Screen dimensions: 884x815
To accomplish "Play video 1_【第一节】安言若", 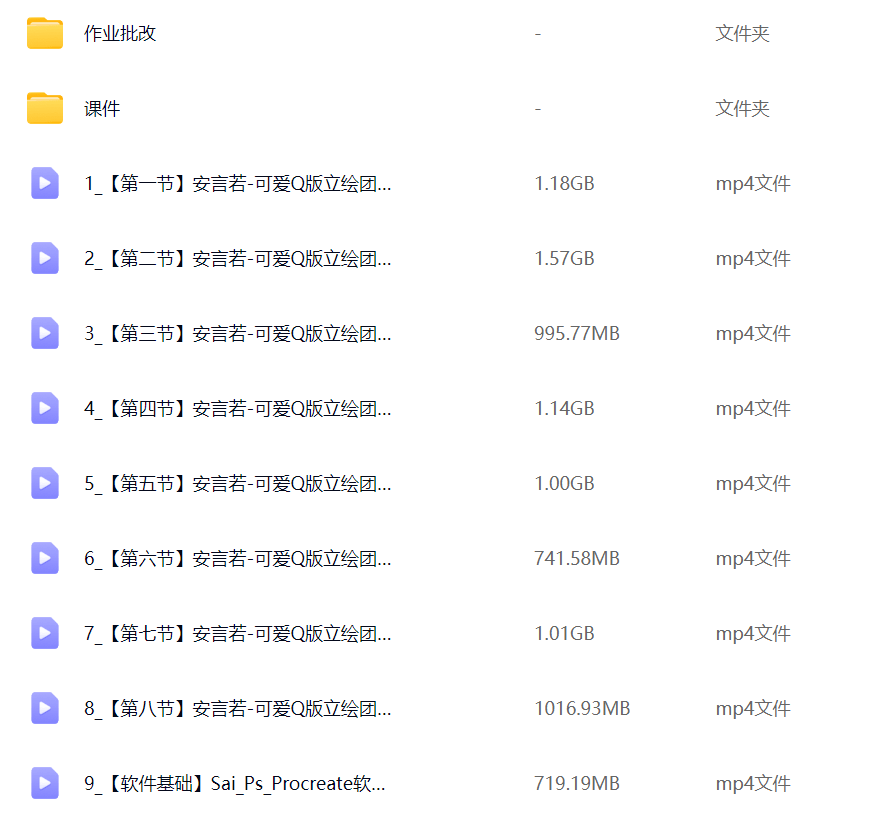I will coord(237,184).
